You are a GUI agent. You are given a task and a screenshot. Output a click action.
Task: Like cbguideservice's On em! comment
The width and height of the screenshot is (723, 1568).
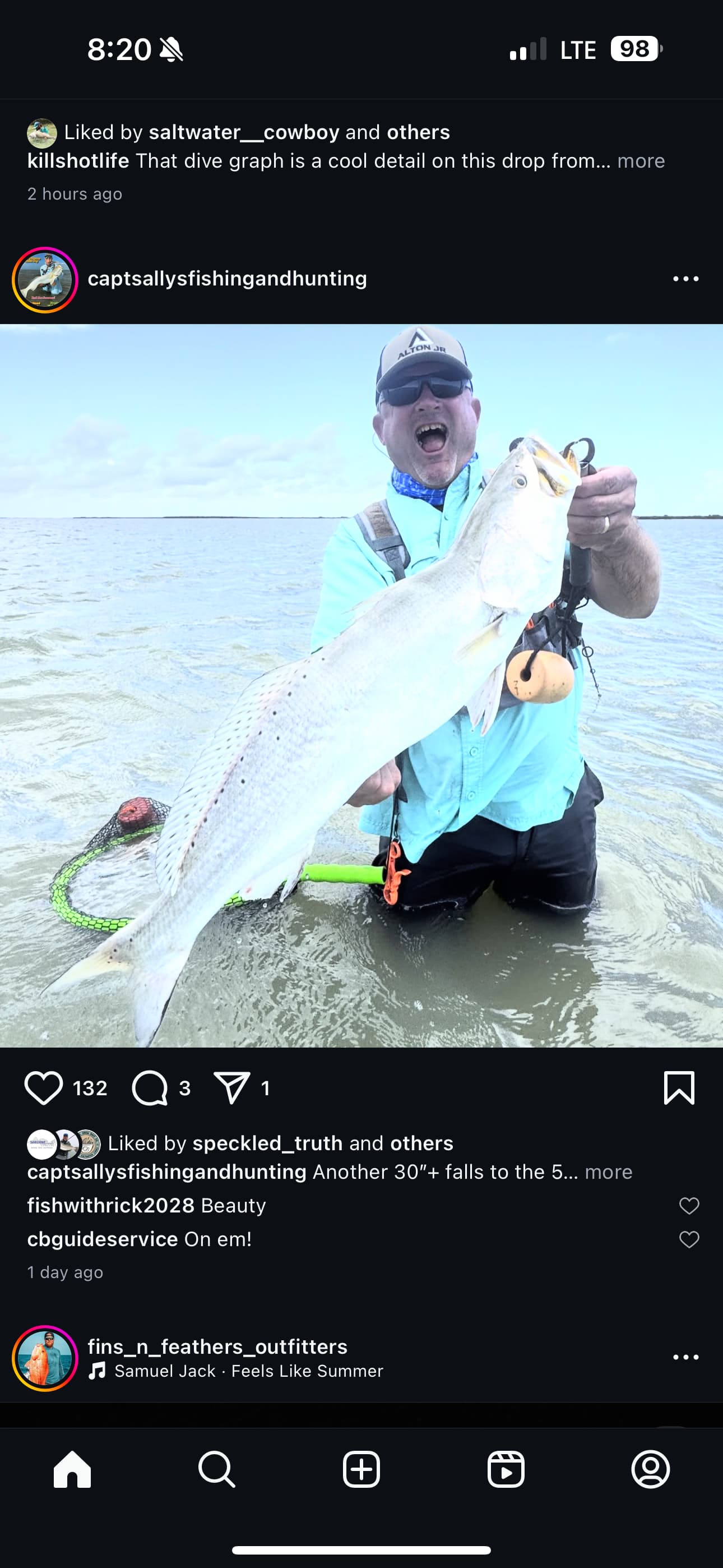pos(689,1239)
